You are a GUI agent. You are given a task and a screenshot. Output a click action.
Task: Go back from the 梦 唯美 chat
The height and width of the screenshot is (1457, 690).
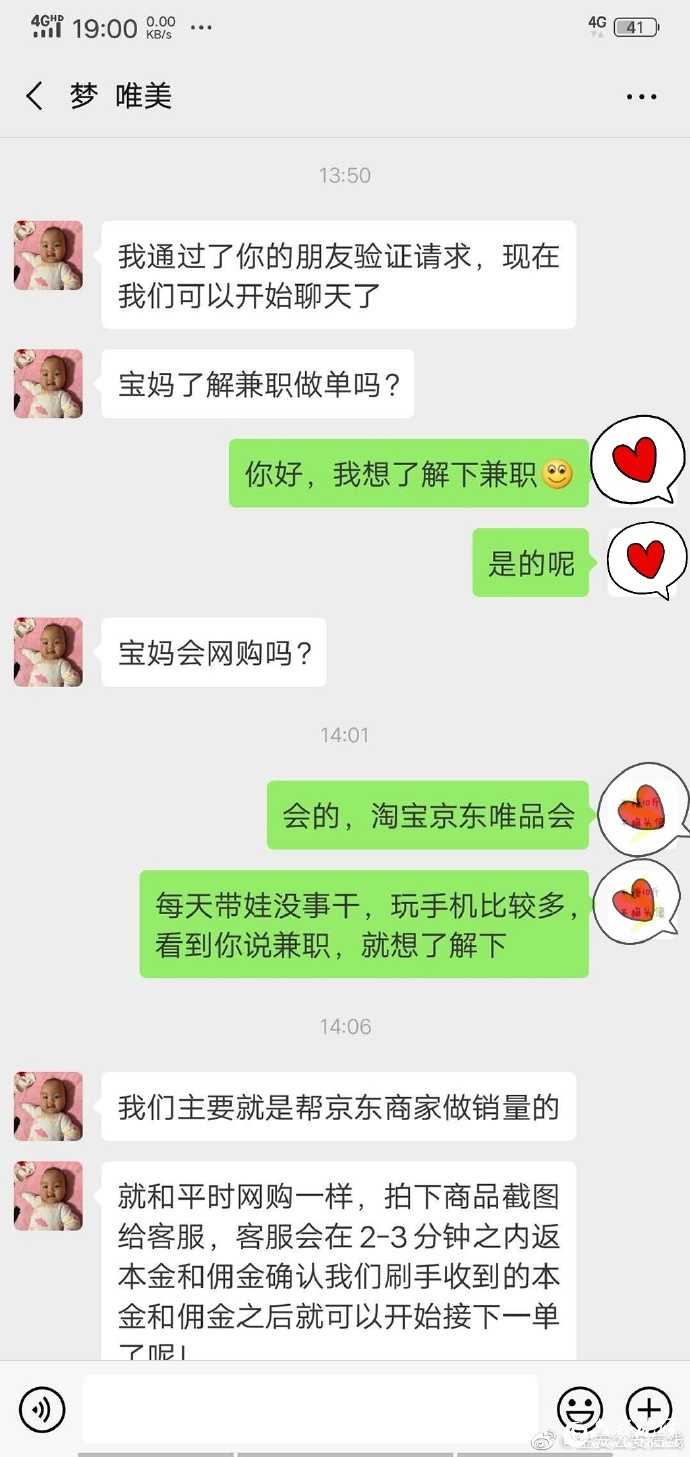point(34,97)
